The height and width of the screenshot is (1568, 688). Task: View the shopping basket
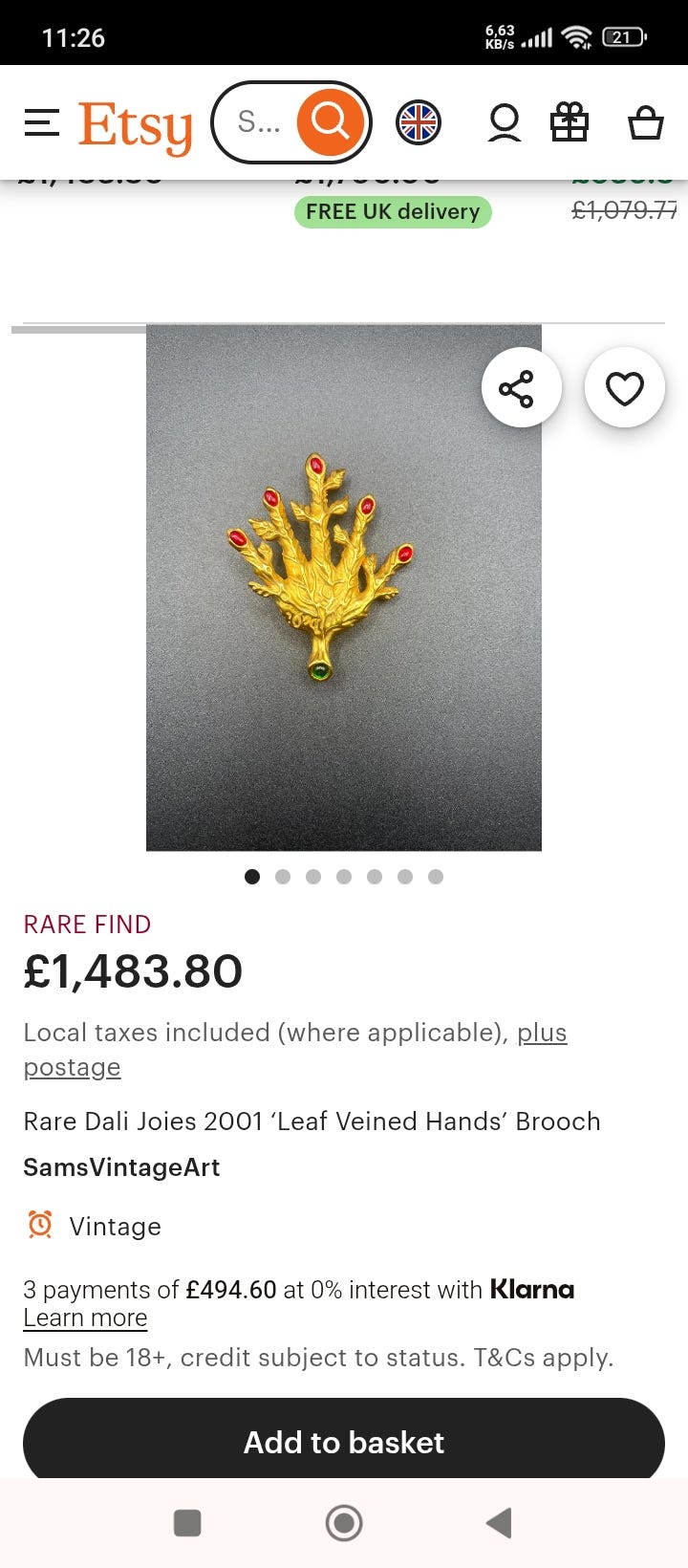tap(645, 123)
